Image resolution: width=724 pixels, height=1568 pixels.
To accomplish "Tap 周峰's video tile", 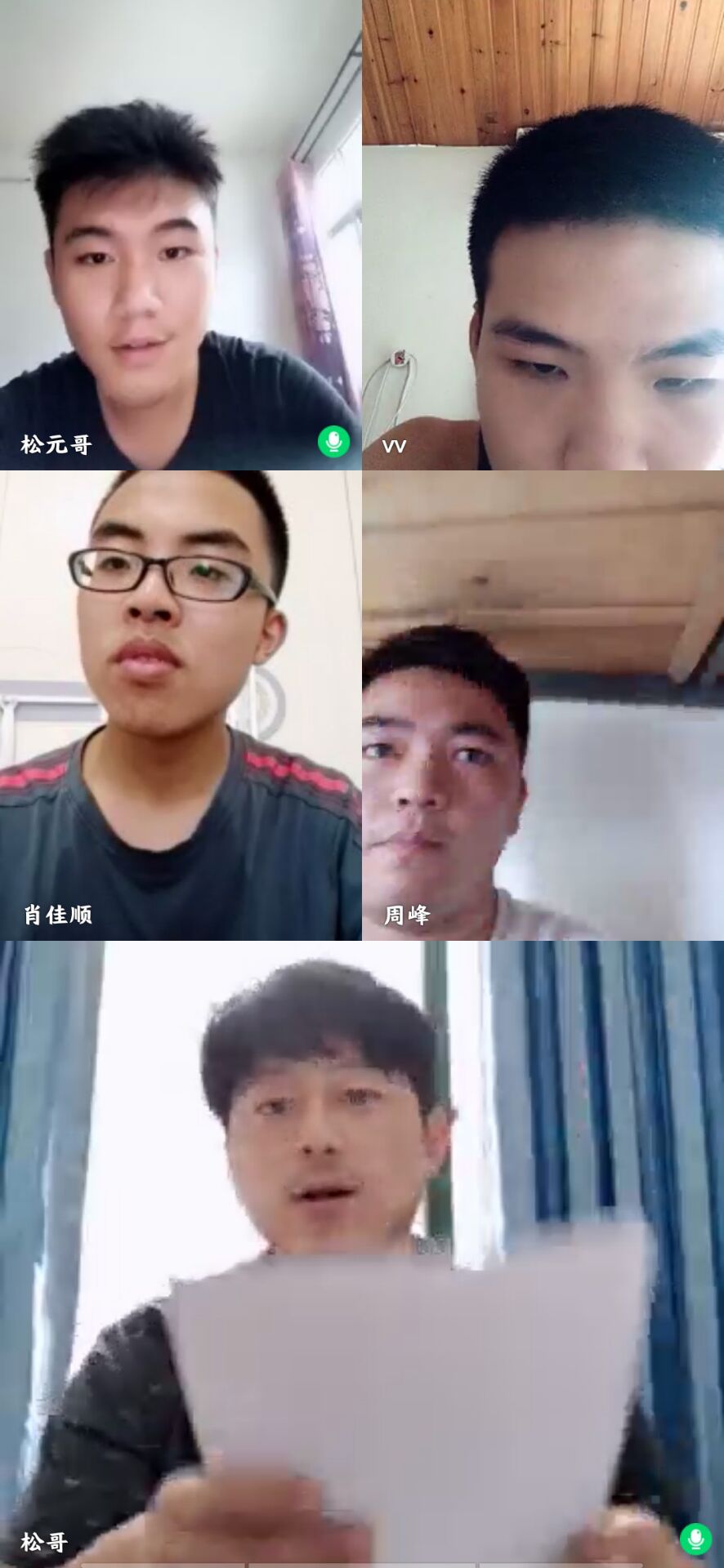I will 543,705.
